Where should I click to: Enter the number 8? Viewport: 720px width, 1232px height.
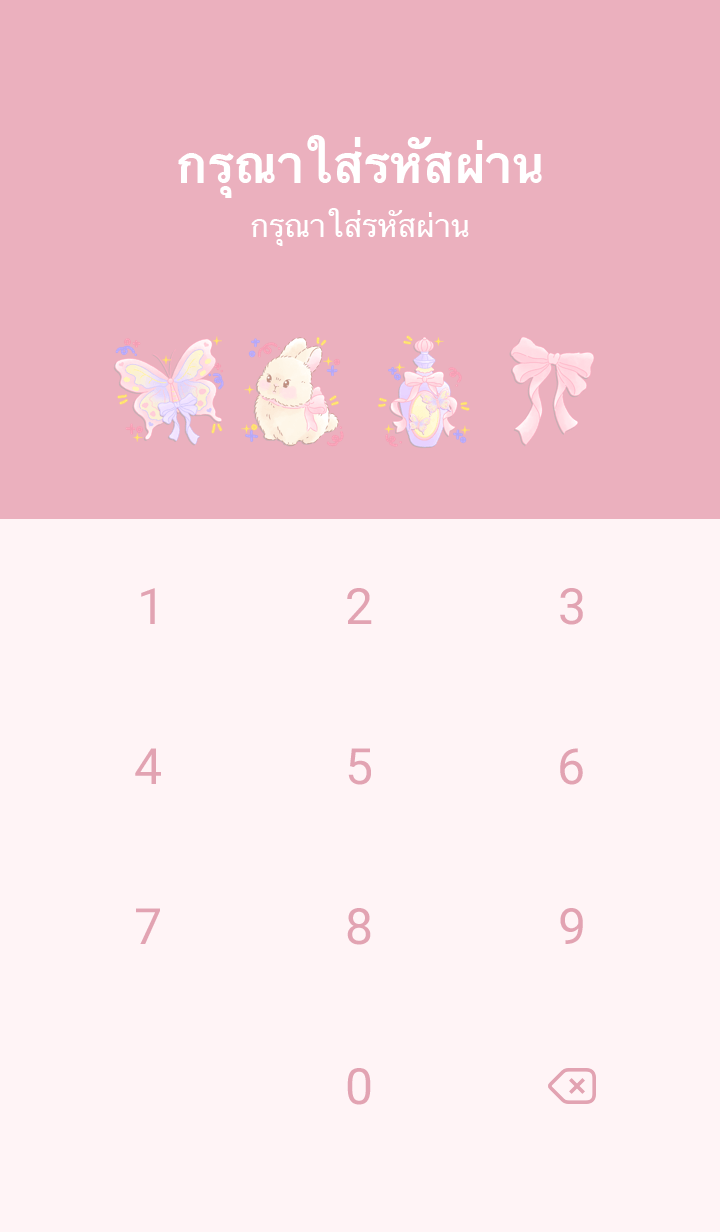tap(359, 927)
